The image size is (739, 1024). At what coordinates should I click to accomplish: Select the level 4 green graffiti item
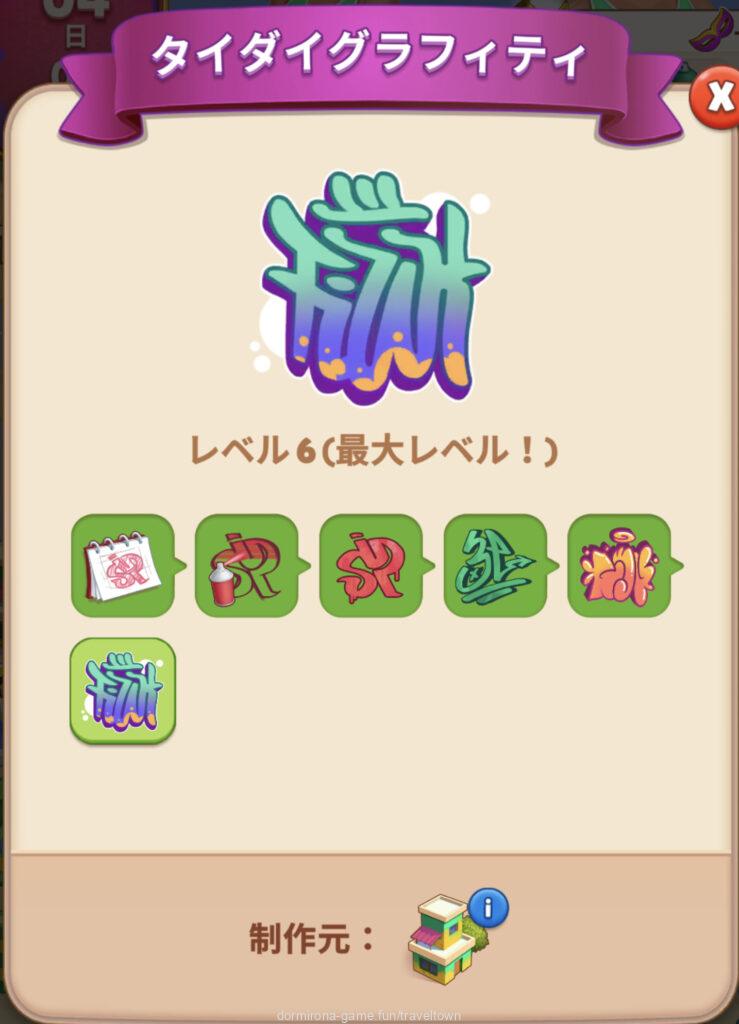495,566
